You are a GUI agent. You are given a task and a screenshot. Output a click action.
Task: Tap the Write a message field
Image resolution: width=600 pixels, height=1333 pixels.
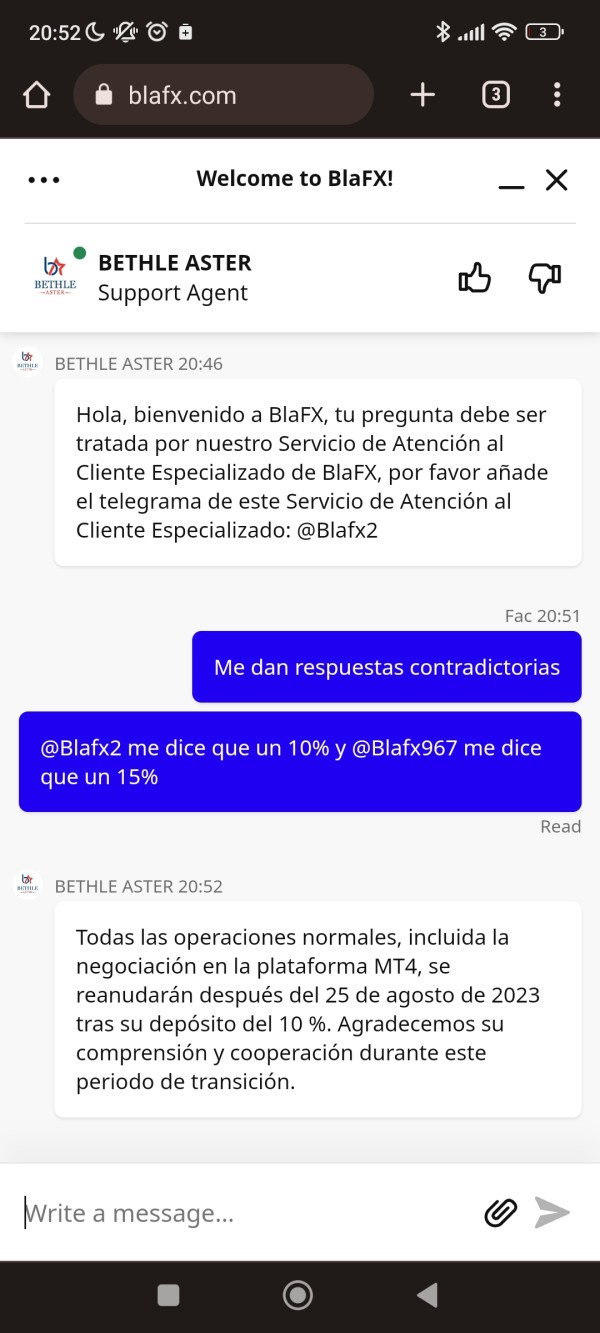[x=245, y=1213]
